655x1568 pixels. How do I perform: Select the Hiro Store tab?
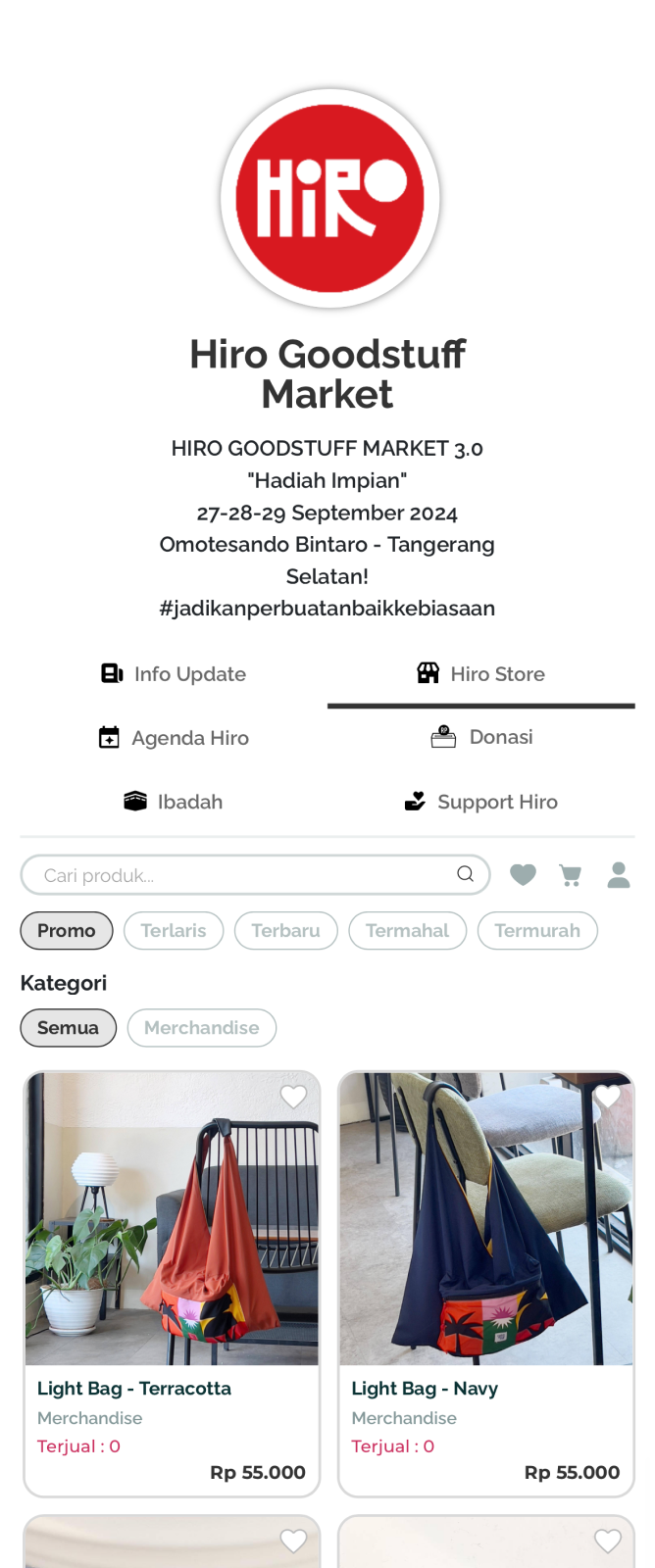tap(481, 674)
